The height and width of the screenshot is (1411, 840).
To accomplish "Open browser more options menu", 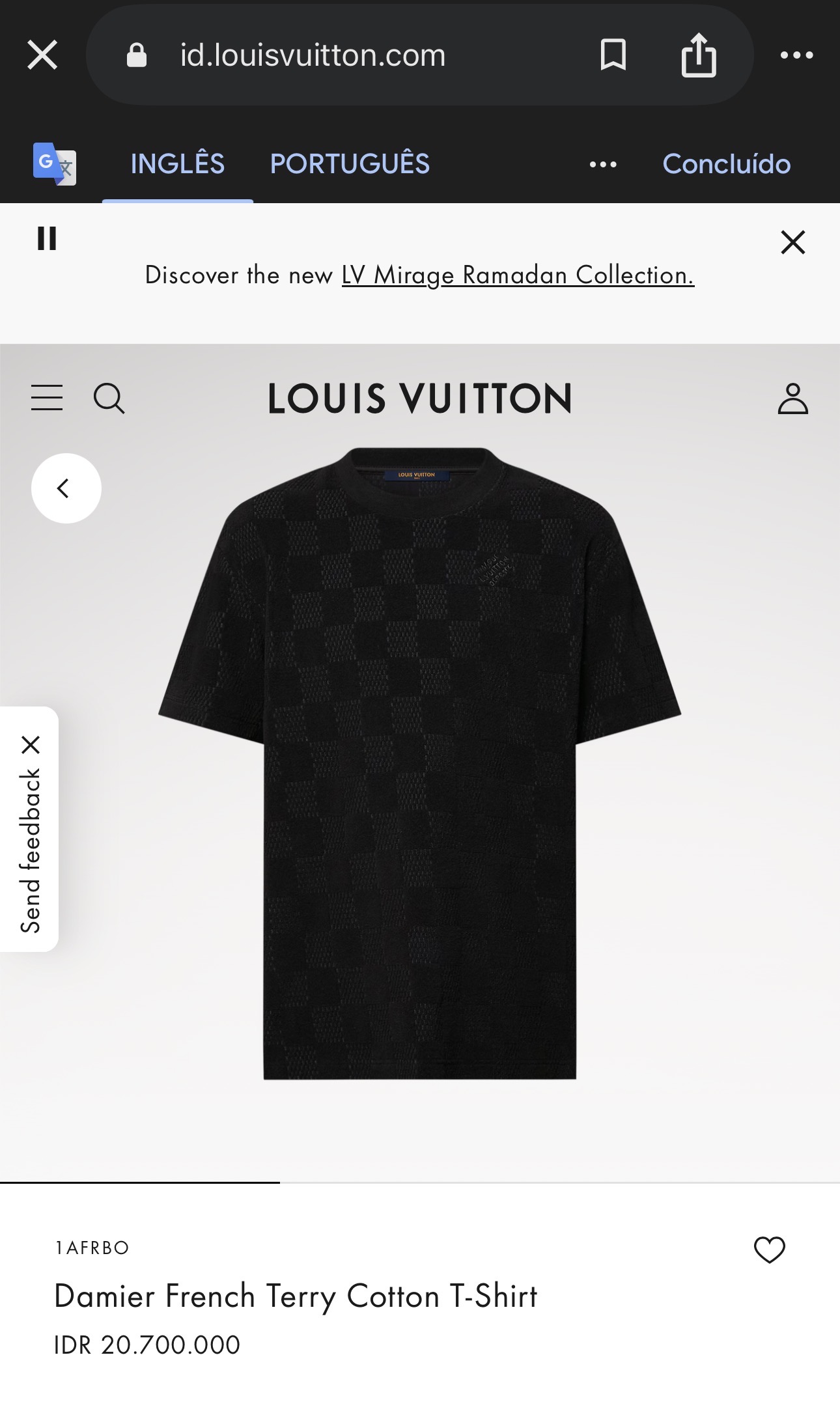I will [796, 55].
